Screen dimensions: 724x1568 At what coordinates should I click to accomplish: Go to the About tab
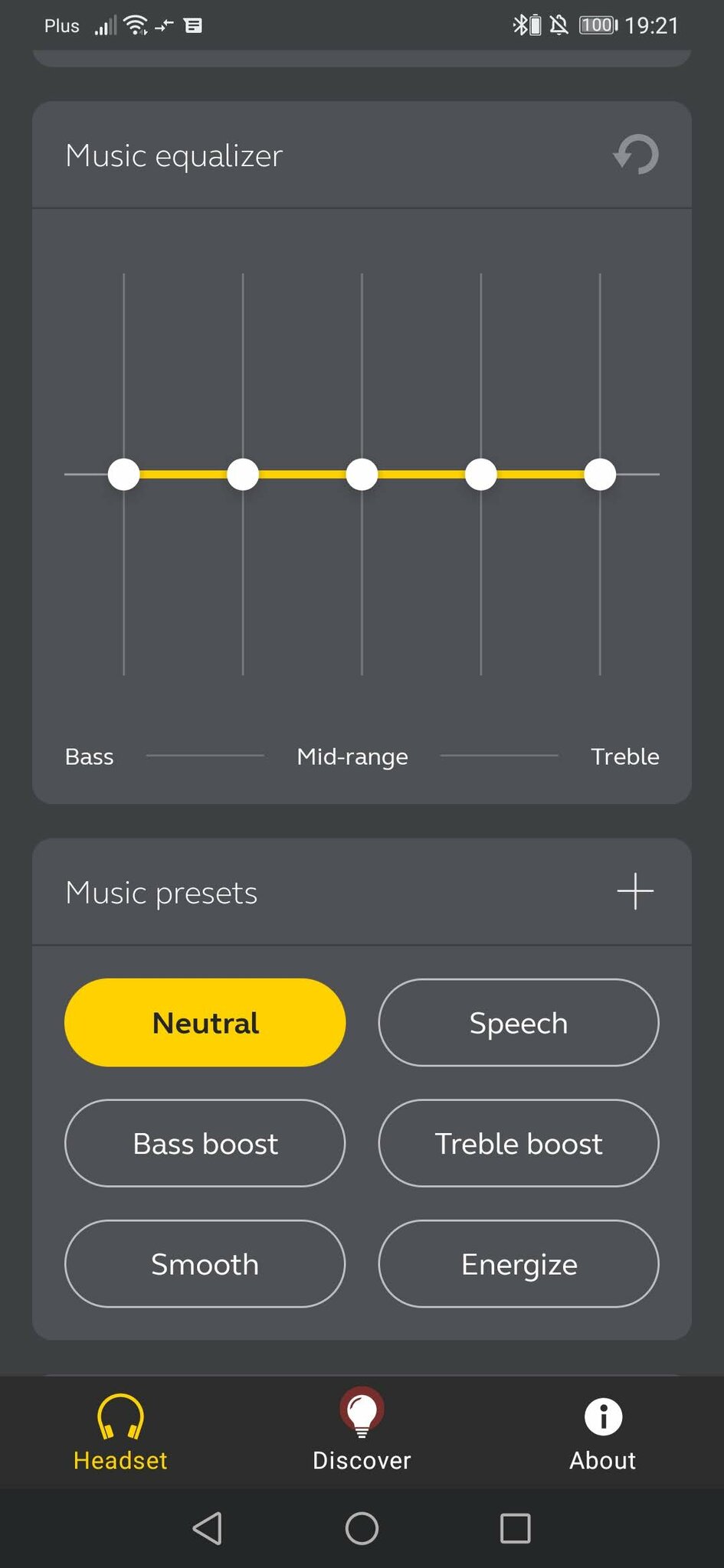pos(603,1432)
